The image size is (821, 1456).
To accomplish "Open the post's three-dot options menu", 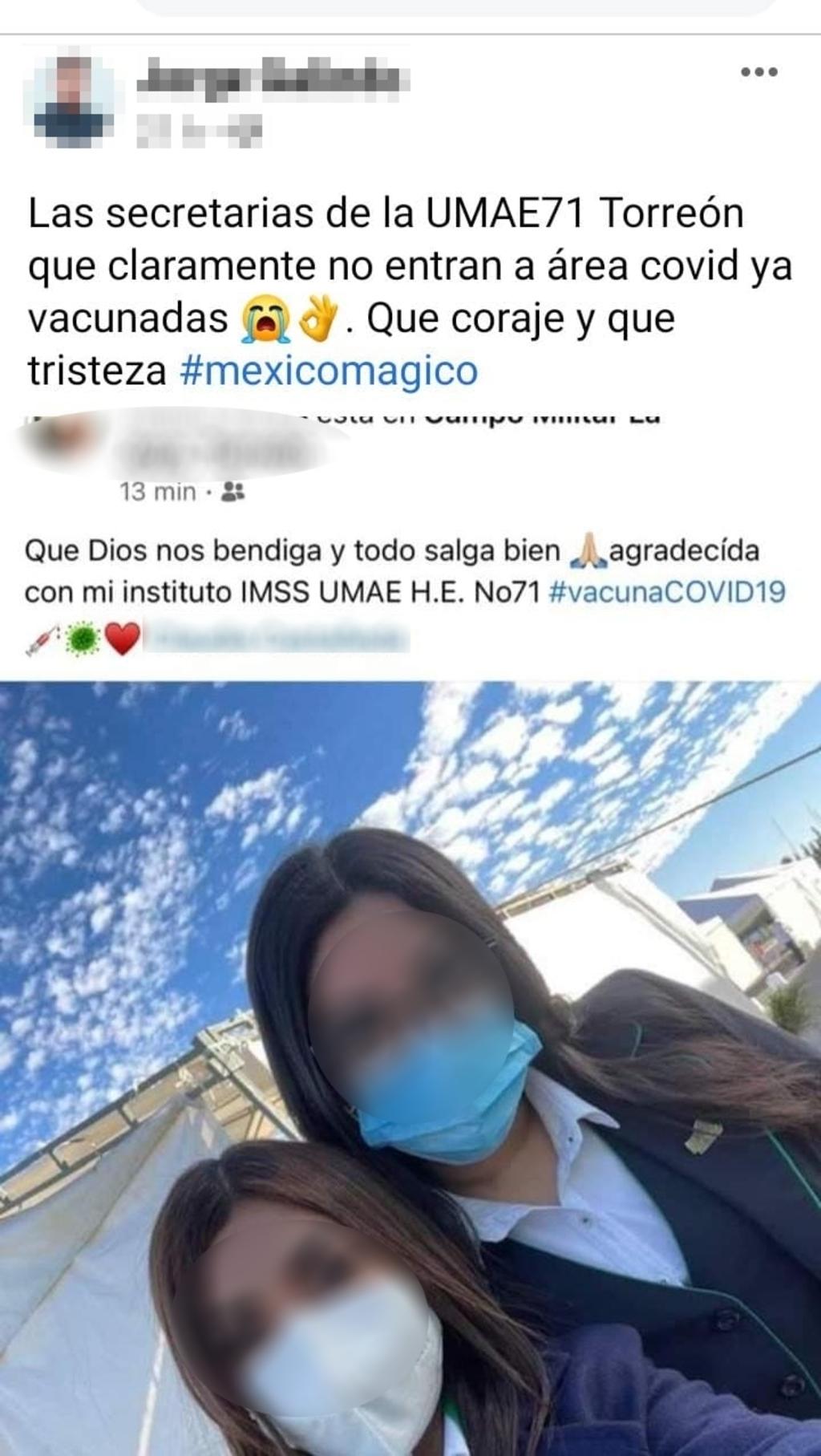I will (758, 72).
